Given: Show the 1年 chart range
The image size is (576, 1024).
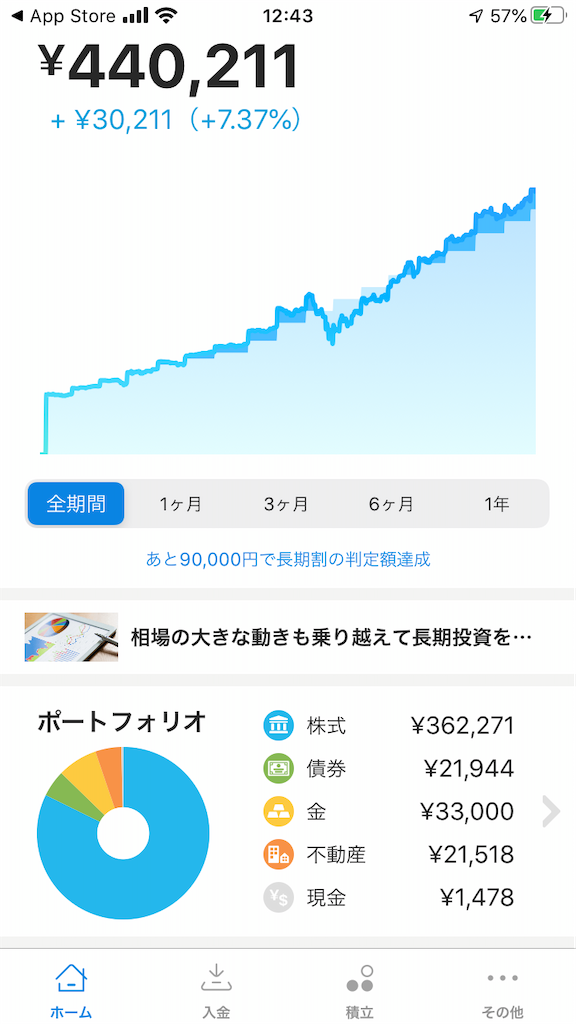Looking at the screenshot, I should pyautogui.click(x=496, y=504).
